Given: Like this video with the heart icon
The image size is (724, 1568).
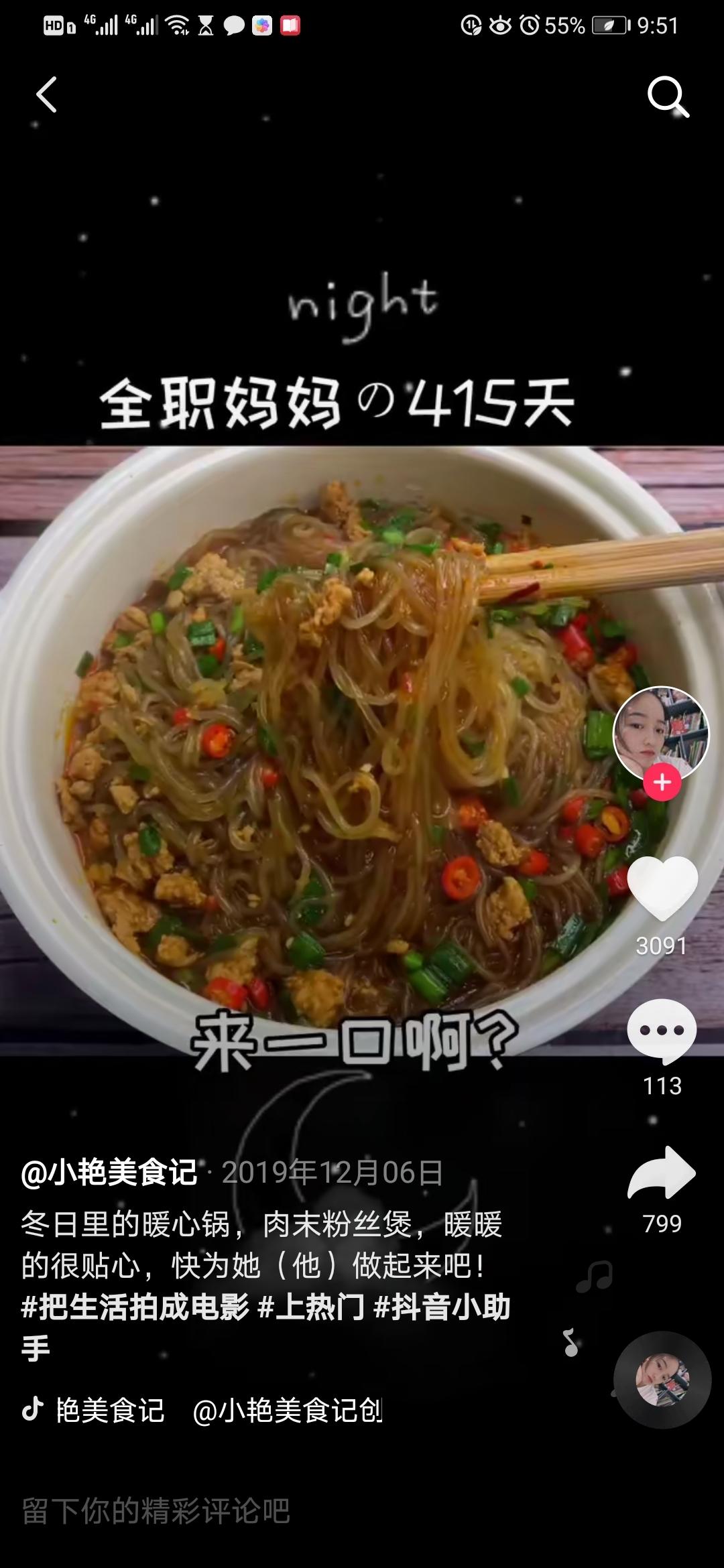Looking at the screenshot, I should 662,889.
